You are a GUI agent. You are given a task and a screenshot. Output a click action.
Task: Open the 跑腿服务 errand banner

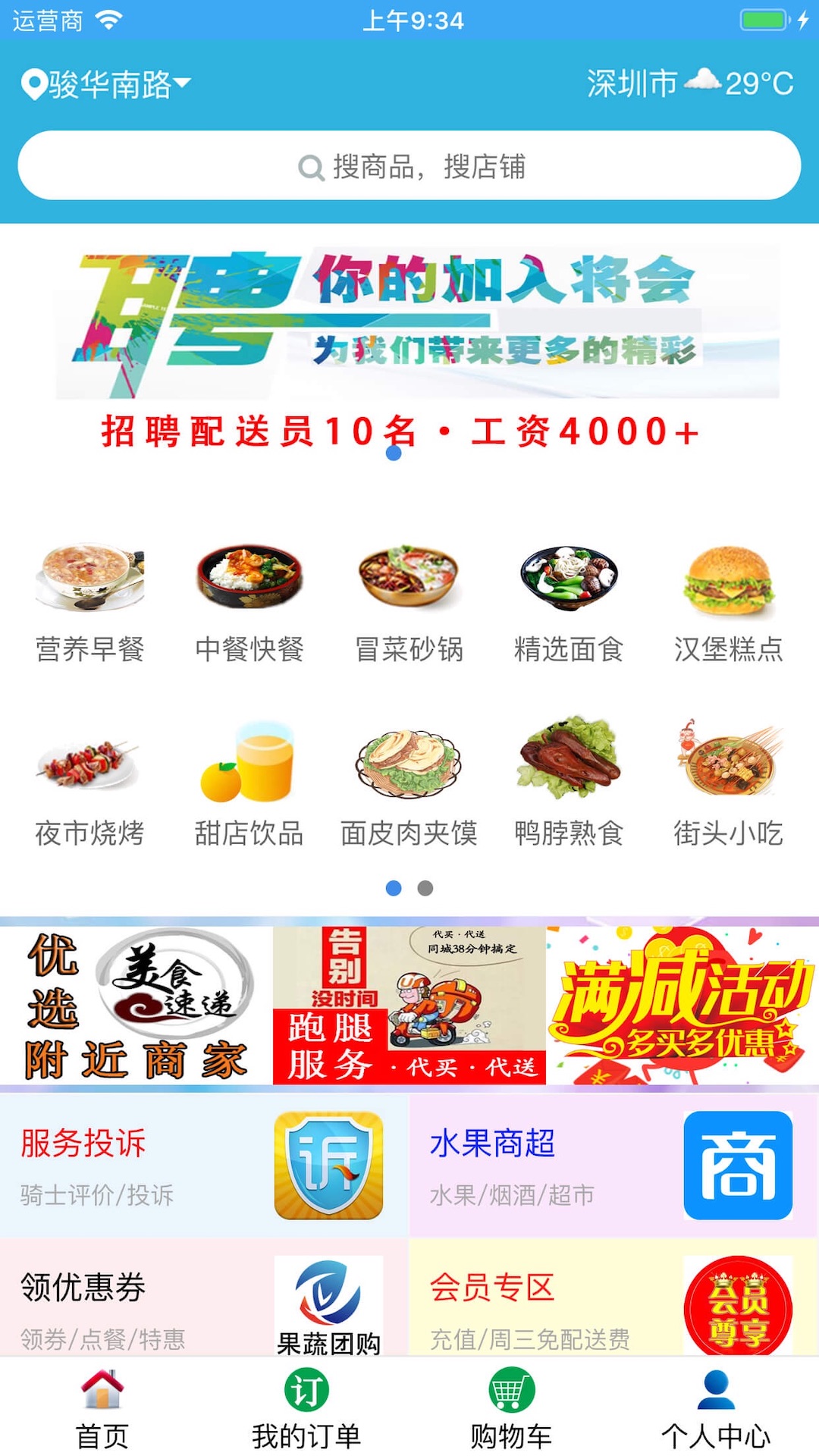(x=409, y=1005)
